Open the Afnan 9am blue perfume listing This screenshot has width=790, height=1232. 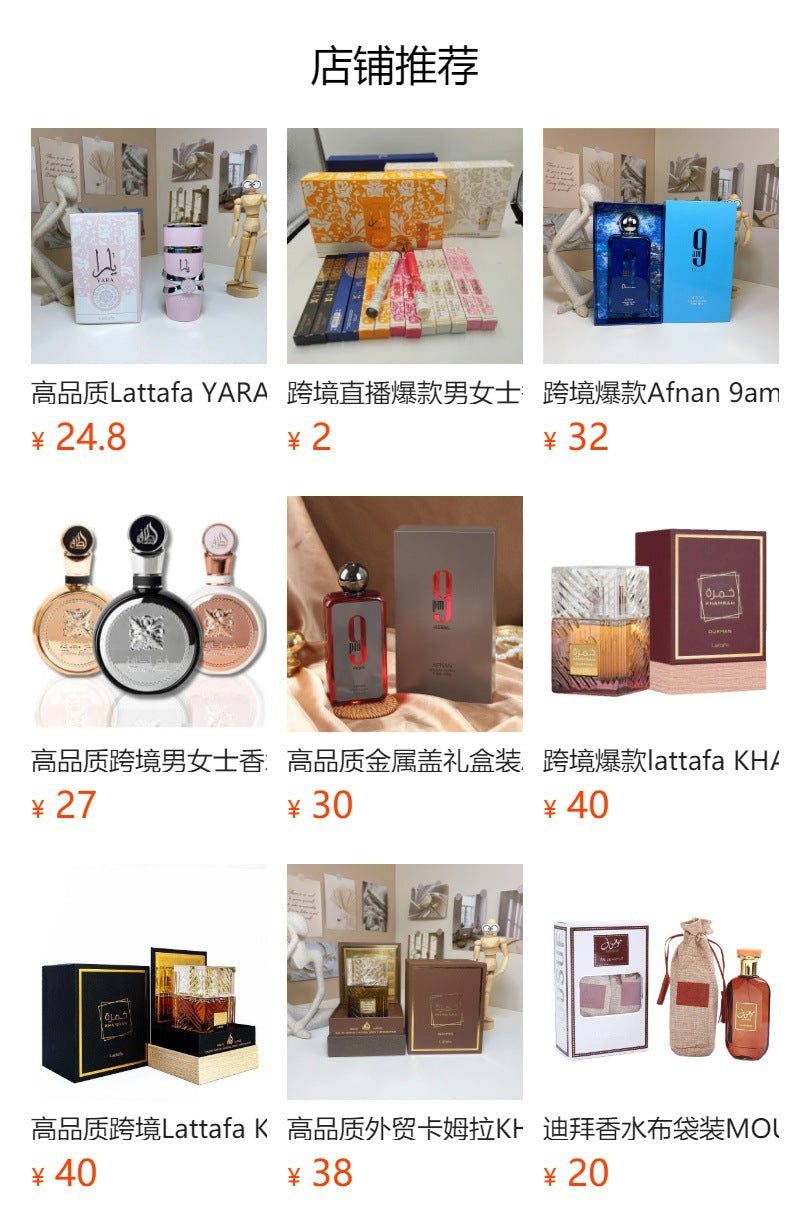click(661, 246)
